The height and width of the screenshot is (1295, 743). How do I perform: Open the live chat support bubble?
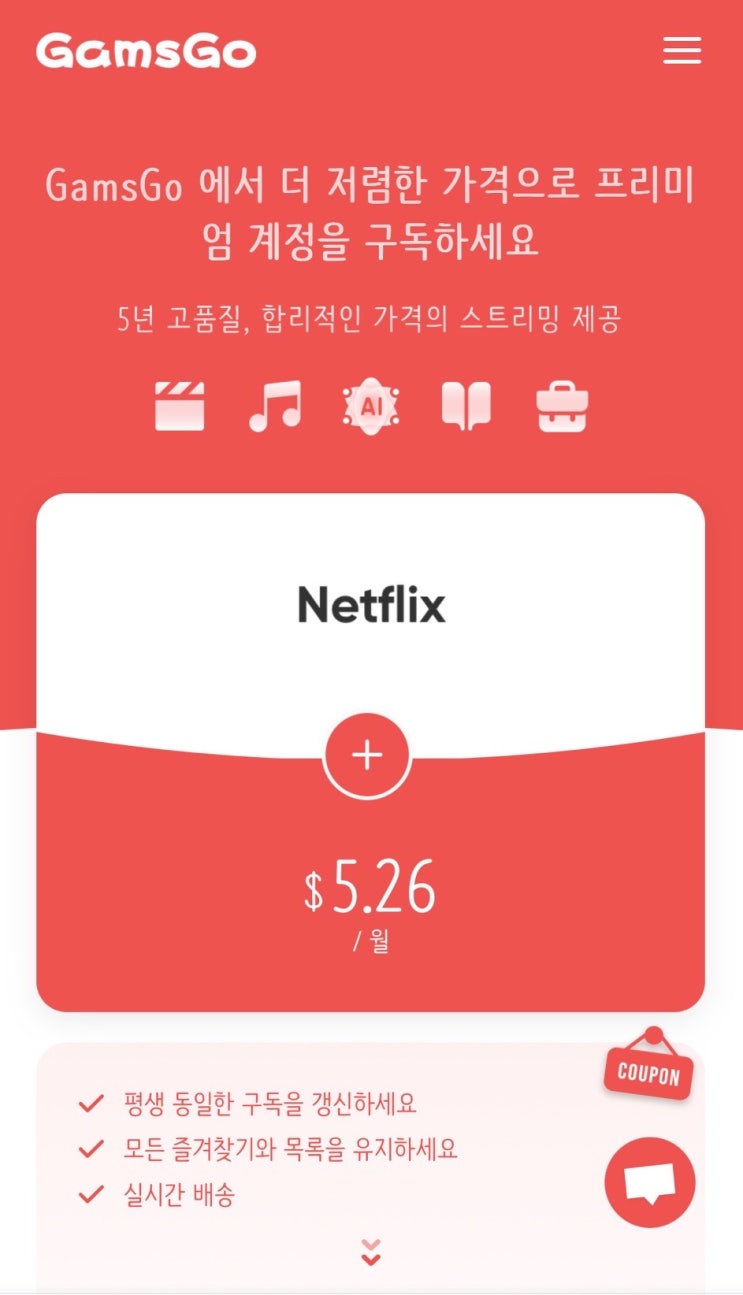click(x=650, y=1183)
